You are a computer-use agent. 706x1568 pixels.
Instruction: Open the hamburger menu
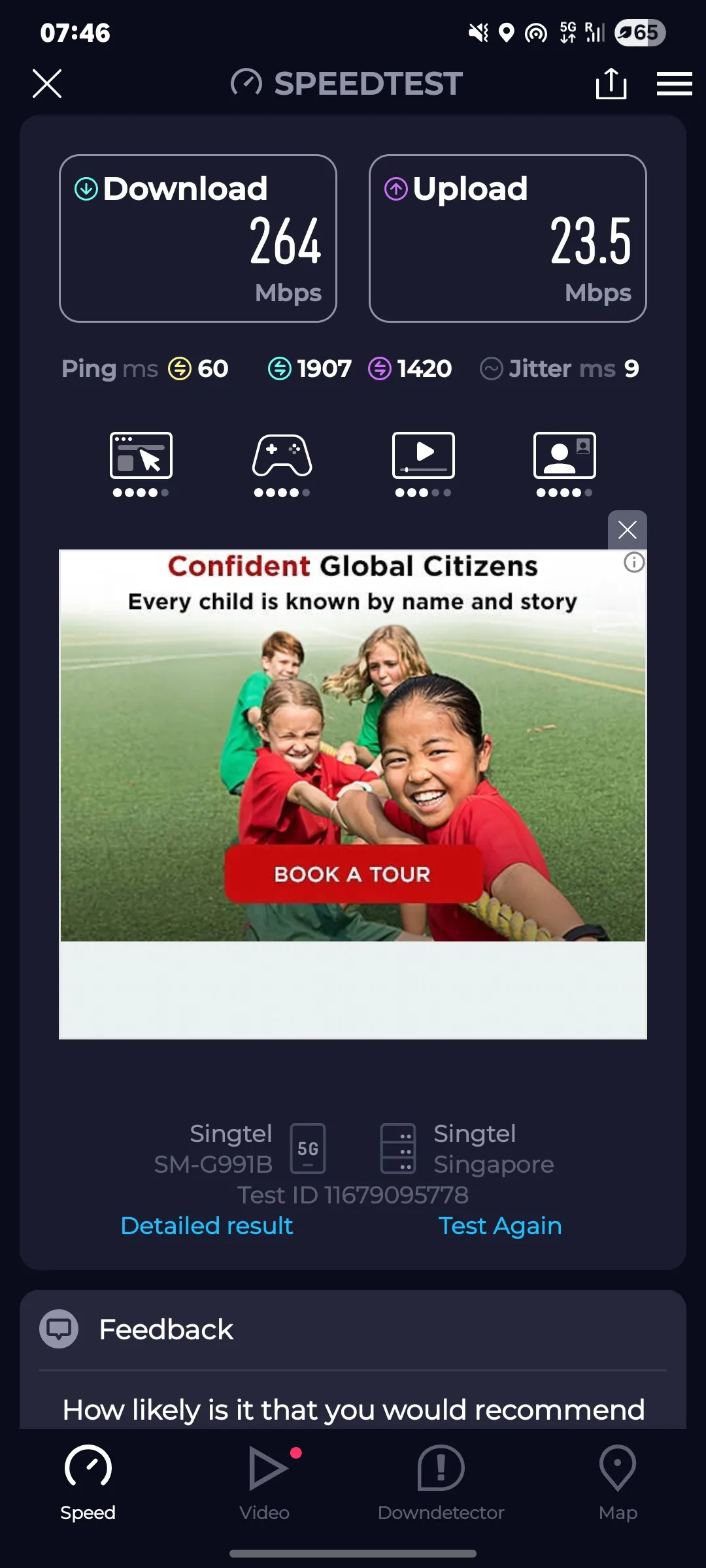click(x=675, y=84)
